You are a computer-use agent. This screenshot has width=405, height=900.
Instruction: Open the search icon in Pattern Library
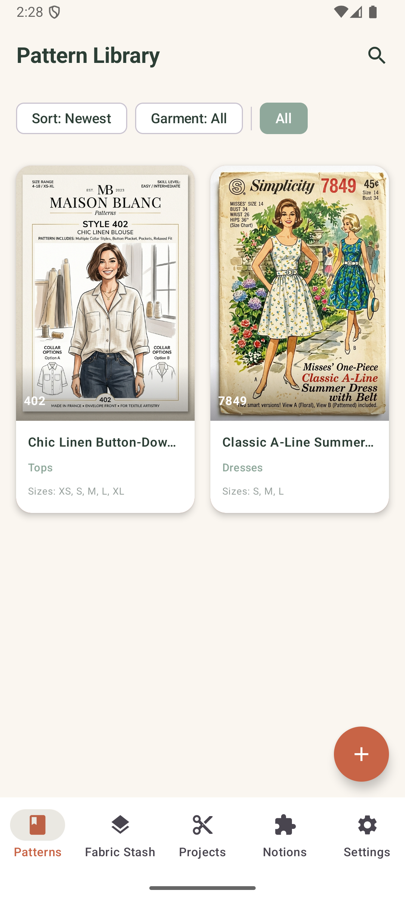[376, 56]
